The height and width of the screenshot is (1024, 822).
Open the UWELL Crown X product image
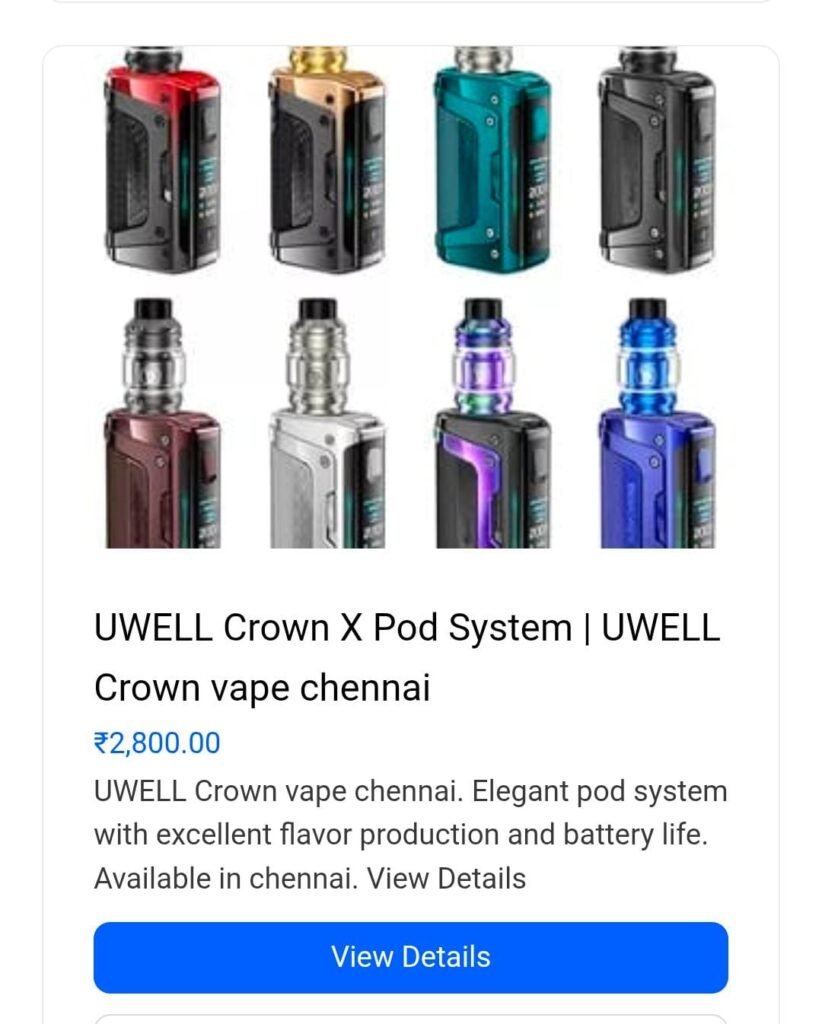[x=410, y=300]
